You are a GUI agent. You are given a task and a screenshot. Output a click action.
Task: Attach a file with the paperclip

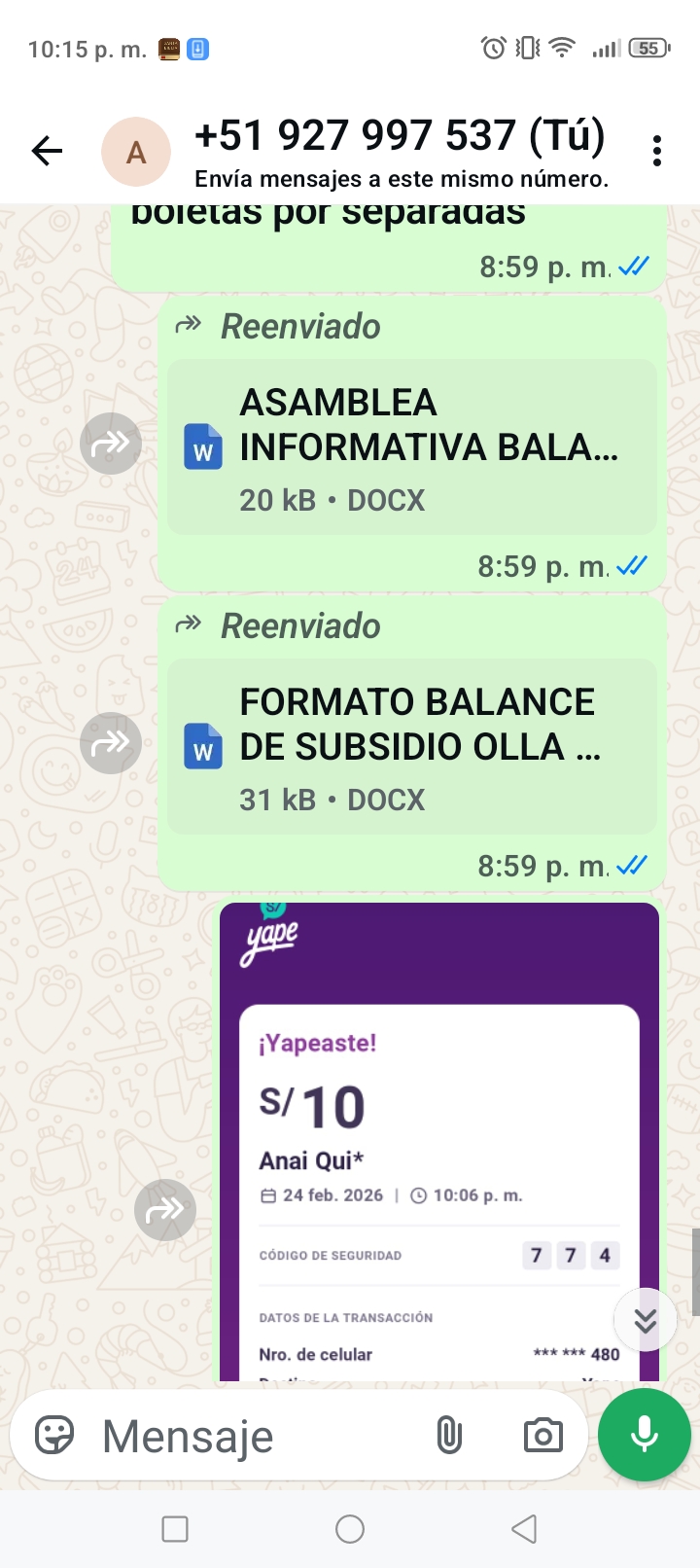tap(448, 1436)
